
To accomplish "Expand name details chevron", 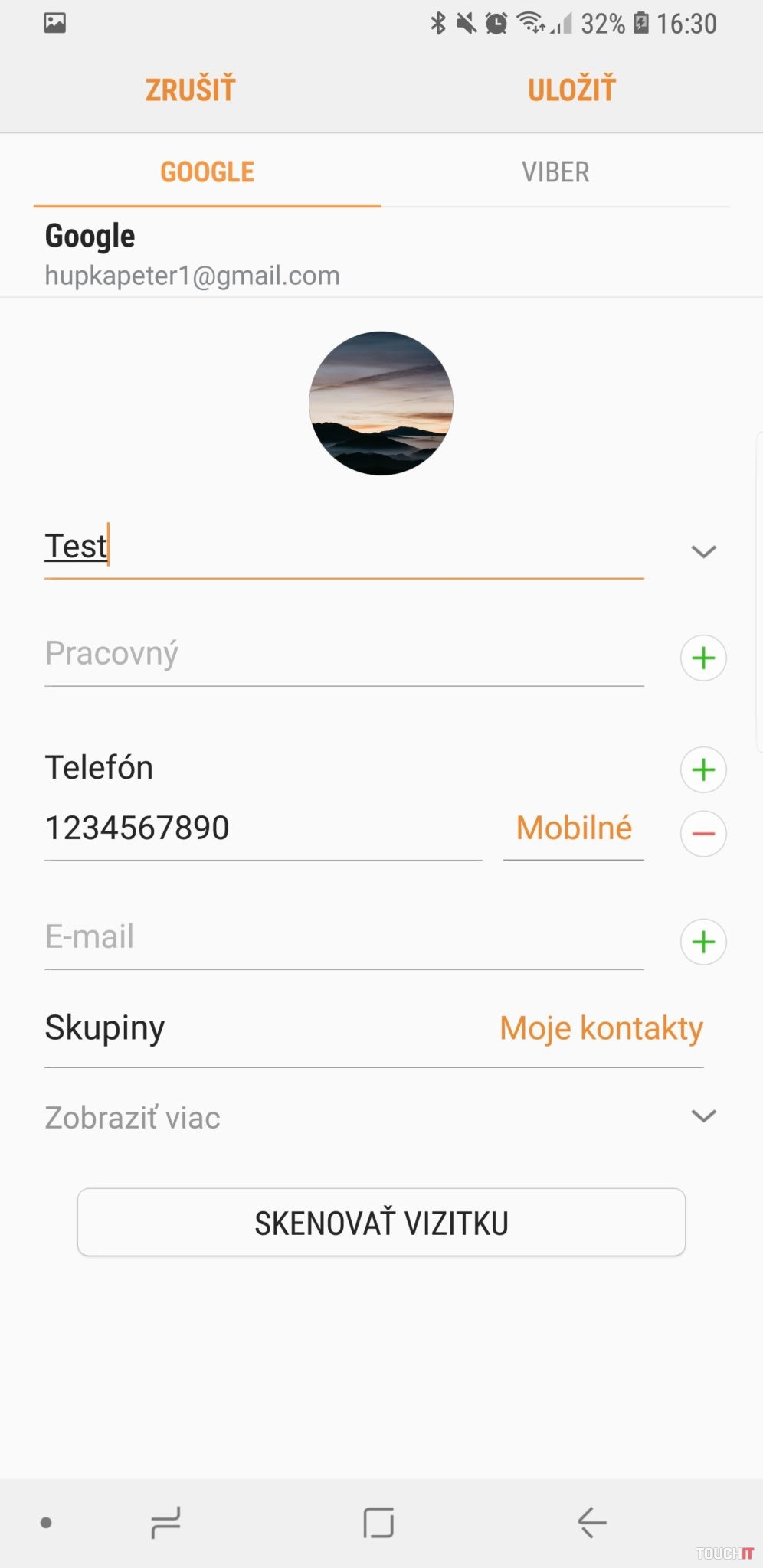I will 703,551.
